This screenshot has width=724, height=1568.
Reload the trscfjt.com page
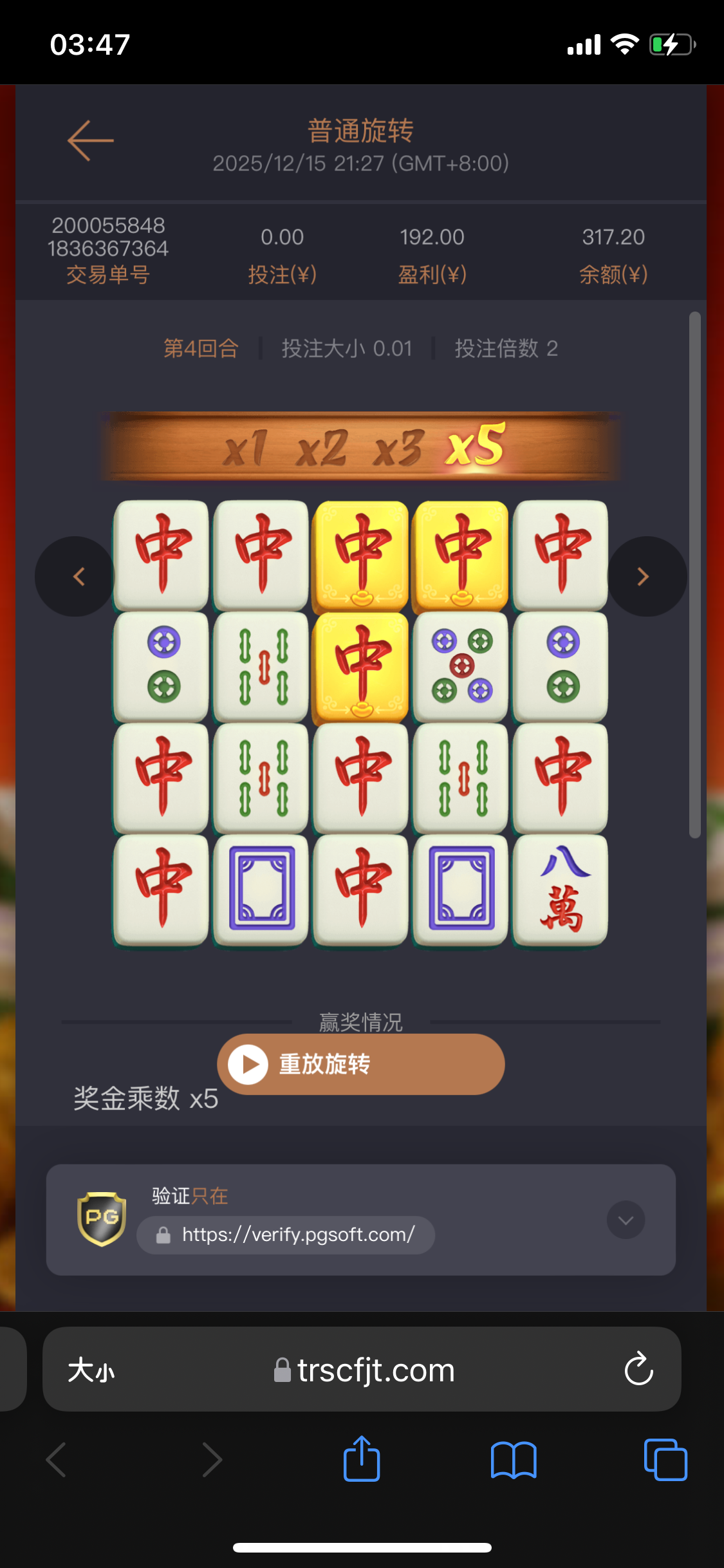point(638,1369)
